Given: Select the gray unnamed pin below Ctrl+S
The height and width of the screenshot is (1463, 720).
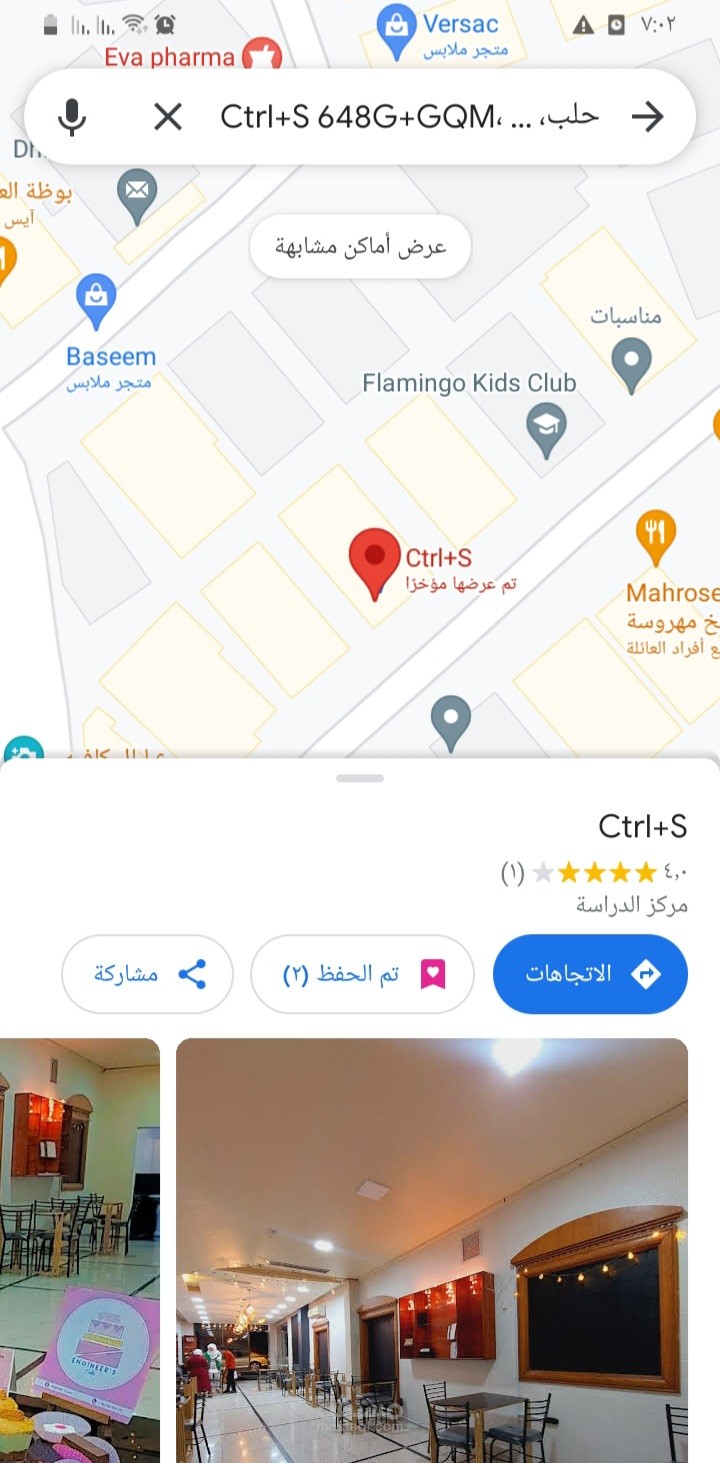Looking at the screenshot, I should coord(450,720).
